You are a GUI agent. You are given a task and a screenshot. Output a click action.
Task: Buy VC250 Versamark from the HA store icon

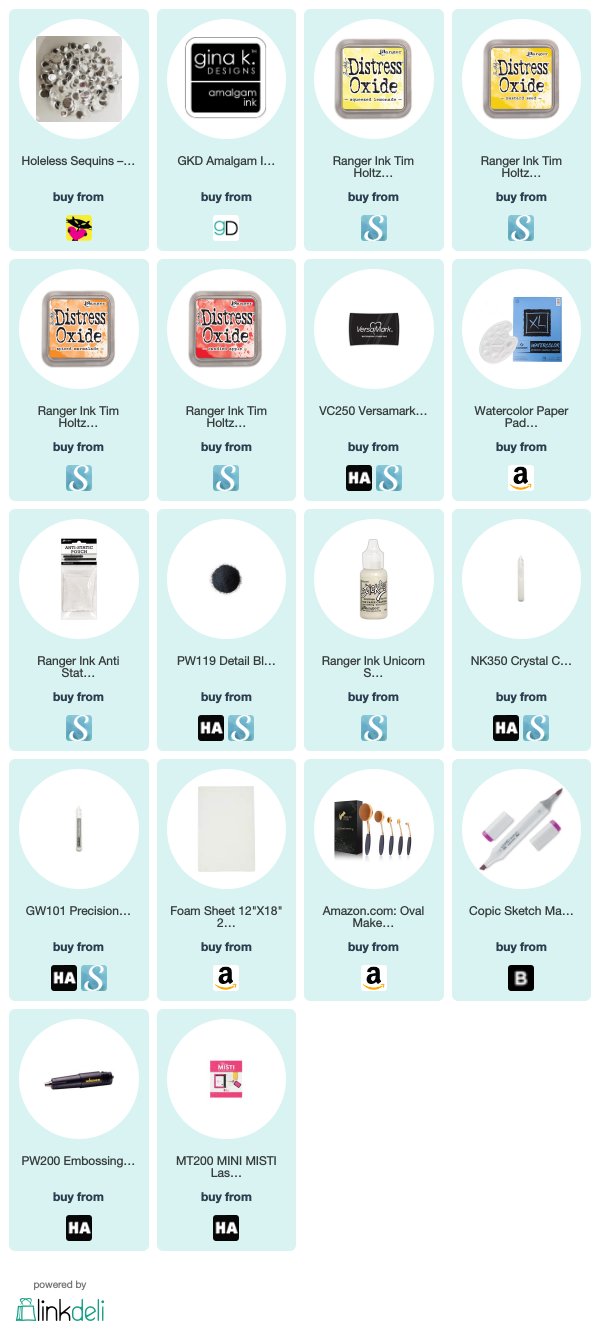point(359,478)
